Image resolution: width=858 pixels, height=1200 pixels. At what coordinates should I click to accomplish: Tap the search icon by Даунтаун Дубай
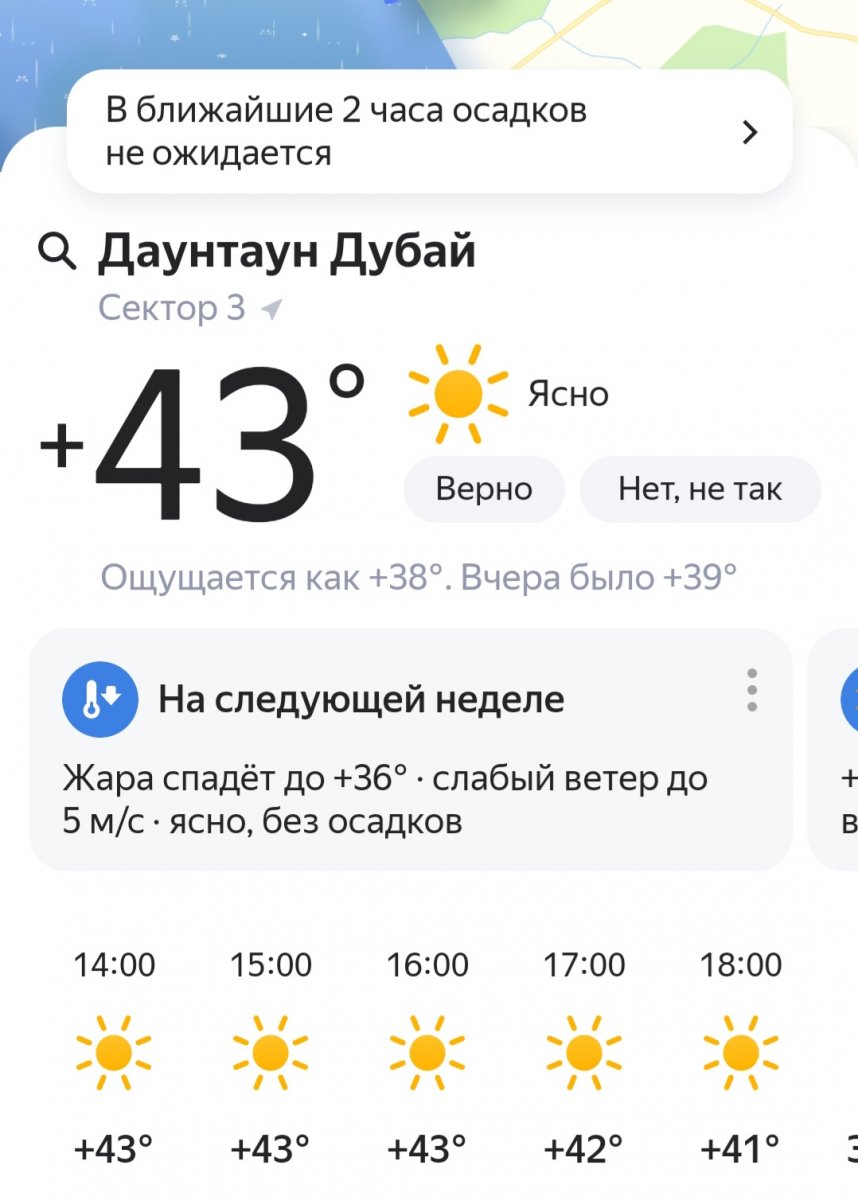pos(56,252)
